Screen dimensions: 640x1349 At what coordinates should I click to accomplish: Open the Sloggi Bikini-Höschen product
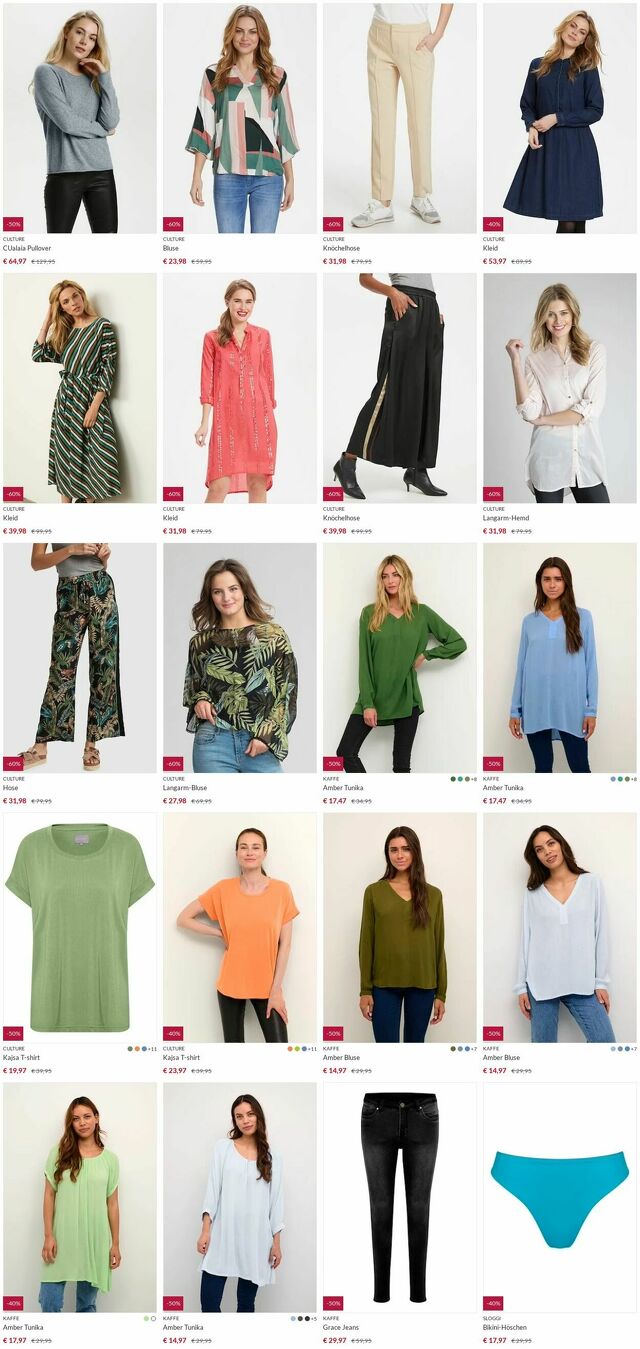(559, 1198)
